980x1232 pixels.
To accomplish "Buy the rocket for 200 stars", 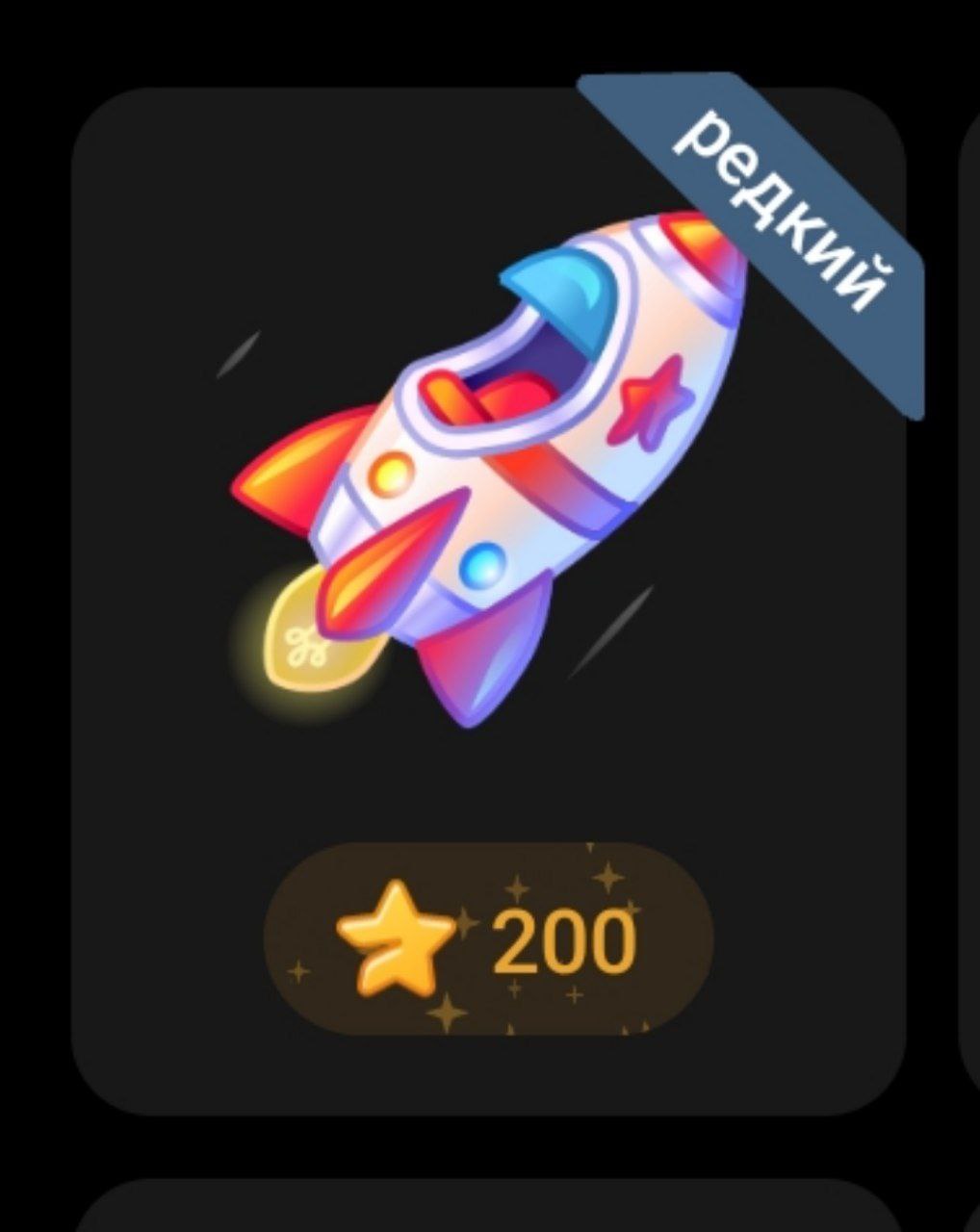I will point(489,938).
